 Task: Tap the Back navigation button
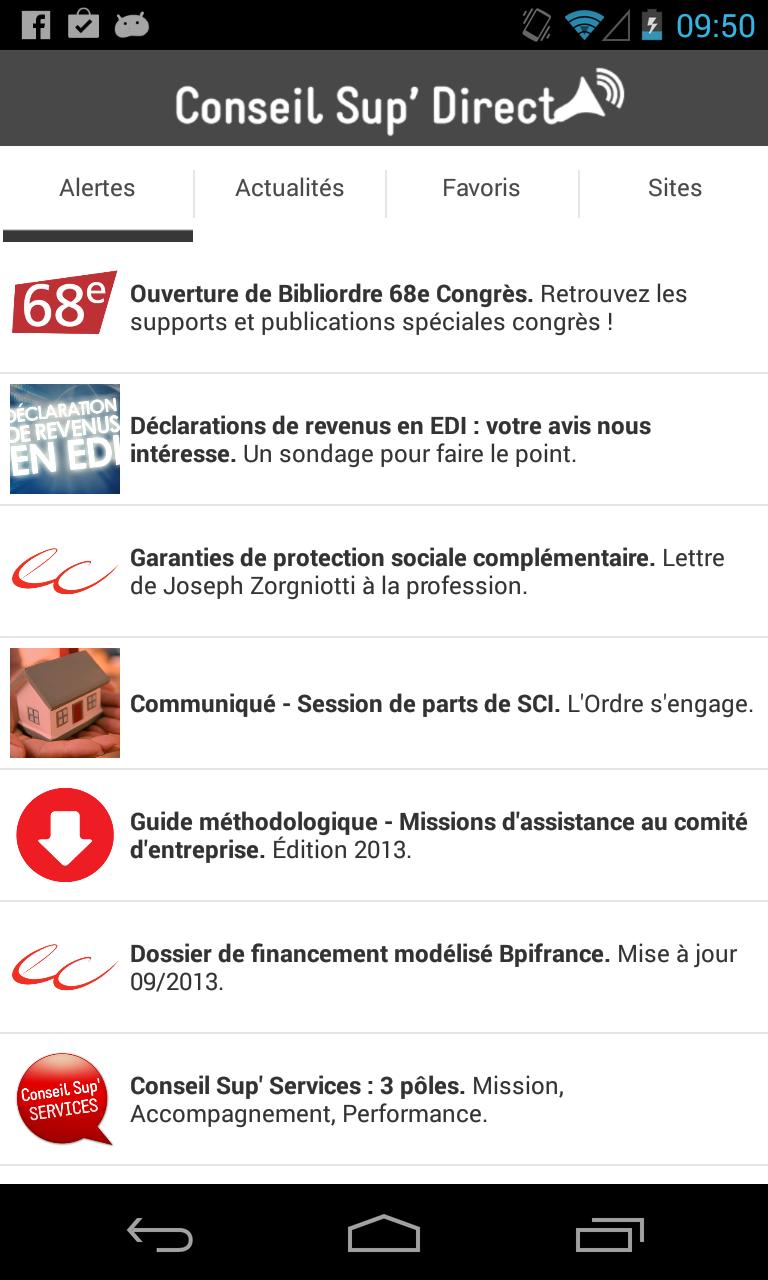[x=160, y=1235]
